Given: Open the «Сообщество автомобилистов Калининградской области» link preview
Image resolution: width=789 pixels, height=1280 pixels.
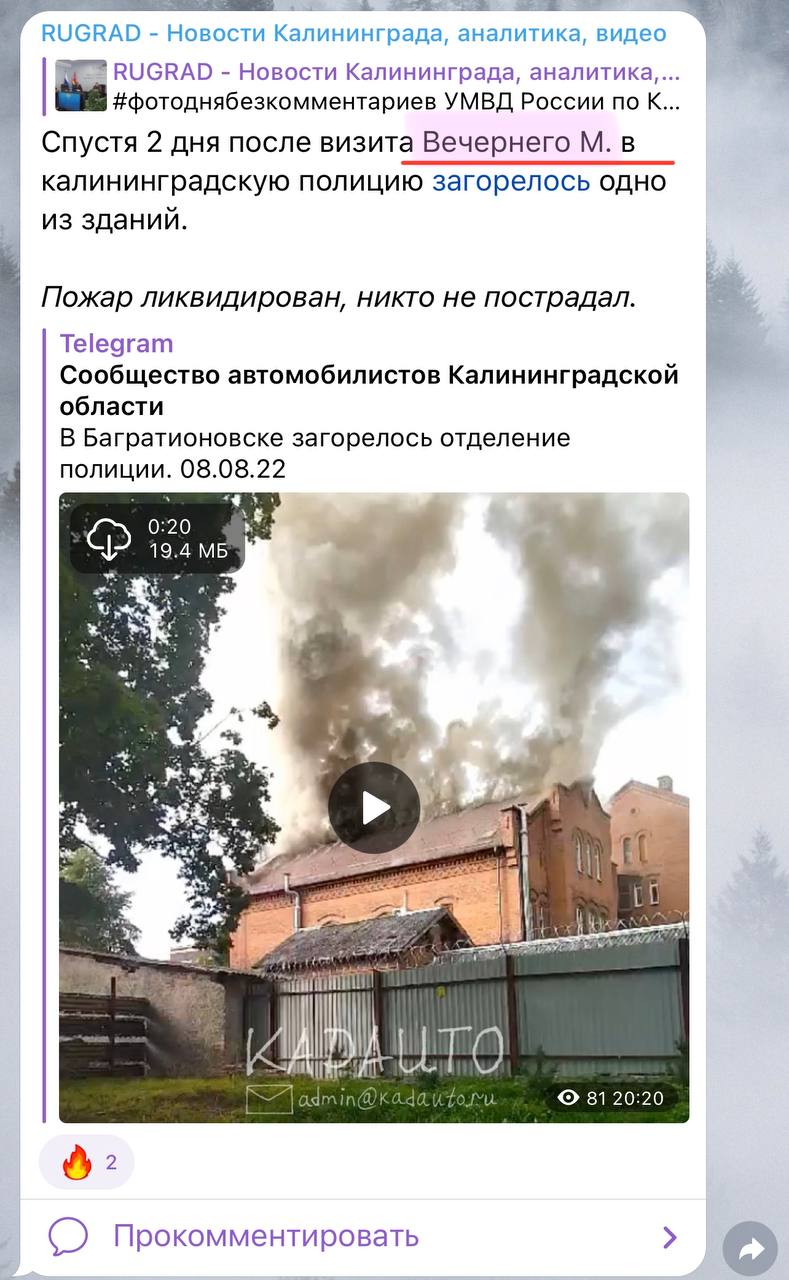Looking at the screenshot, I should point(369,391).
